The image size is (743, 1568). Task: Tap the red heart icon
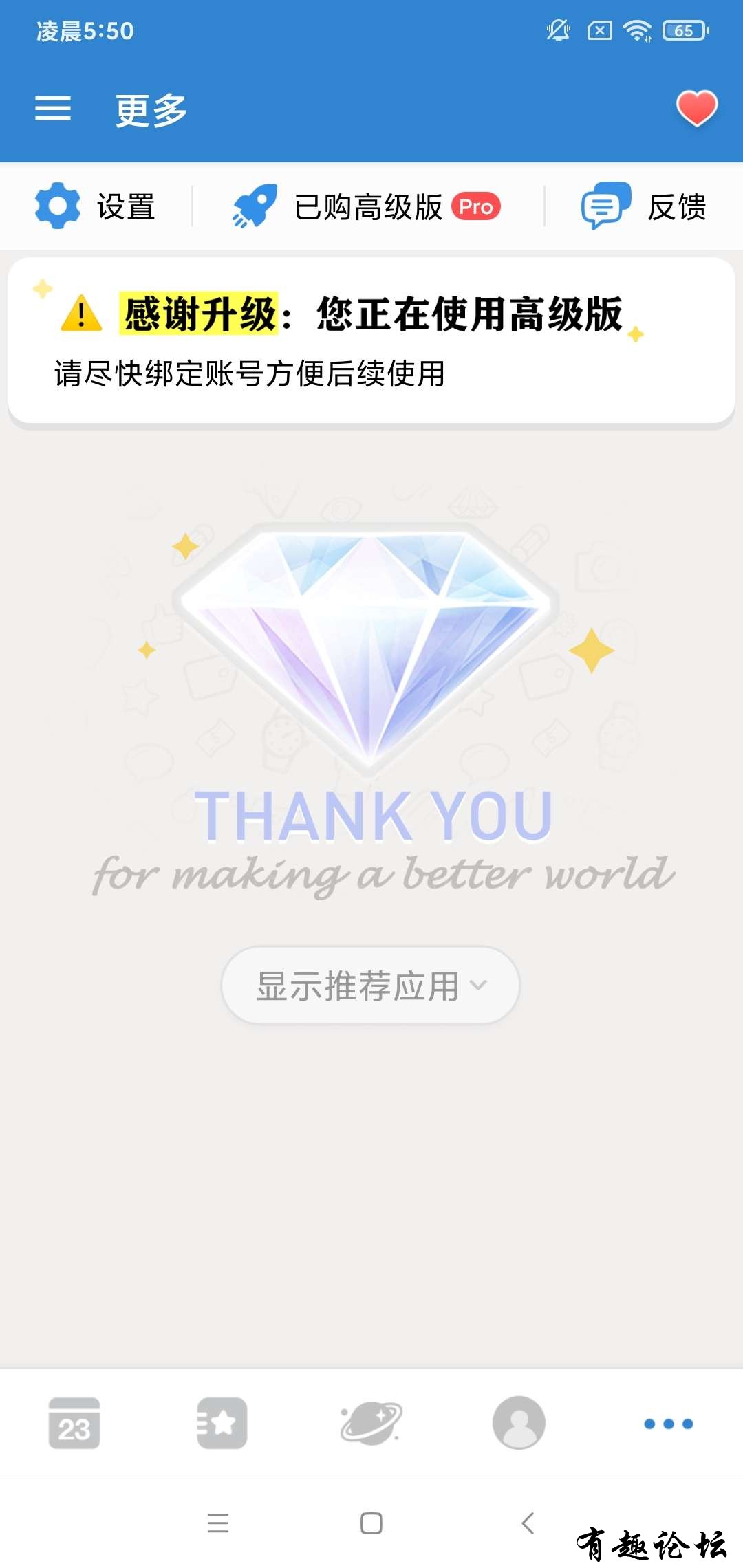696,109
